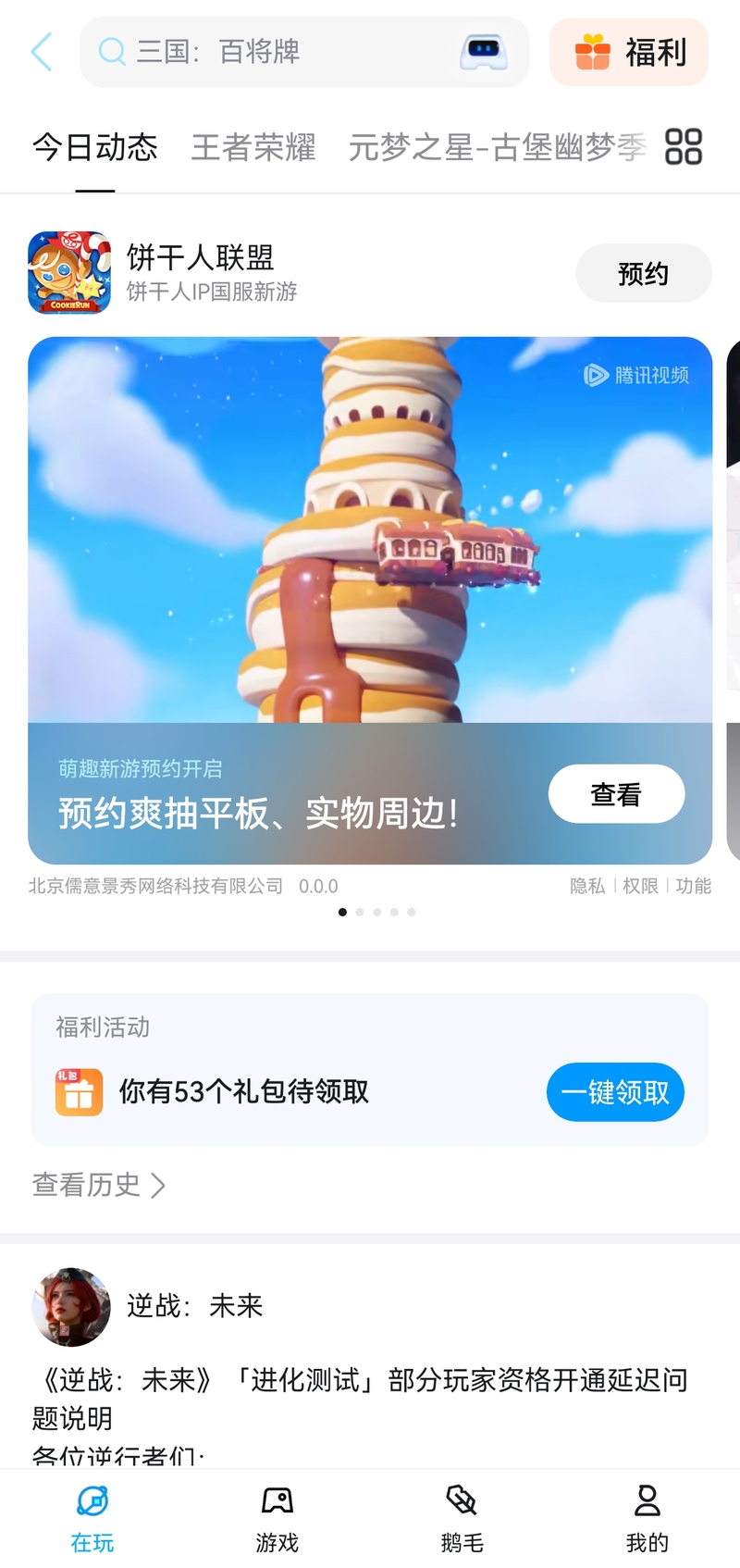Switch to the 元梦之星-古堡幽梦季 tab

tap(497, 147)
